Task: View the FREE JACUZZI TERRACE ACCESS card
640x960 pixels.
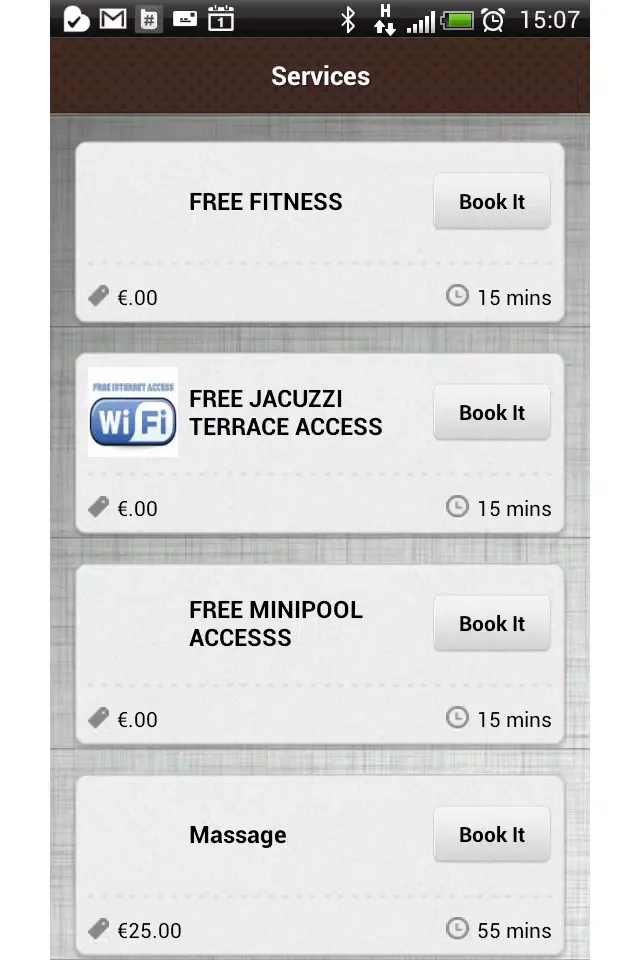Action: tap(285, 413)
